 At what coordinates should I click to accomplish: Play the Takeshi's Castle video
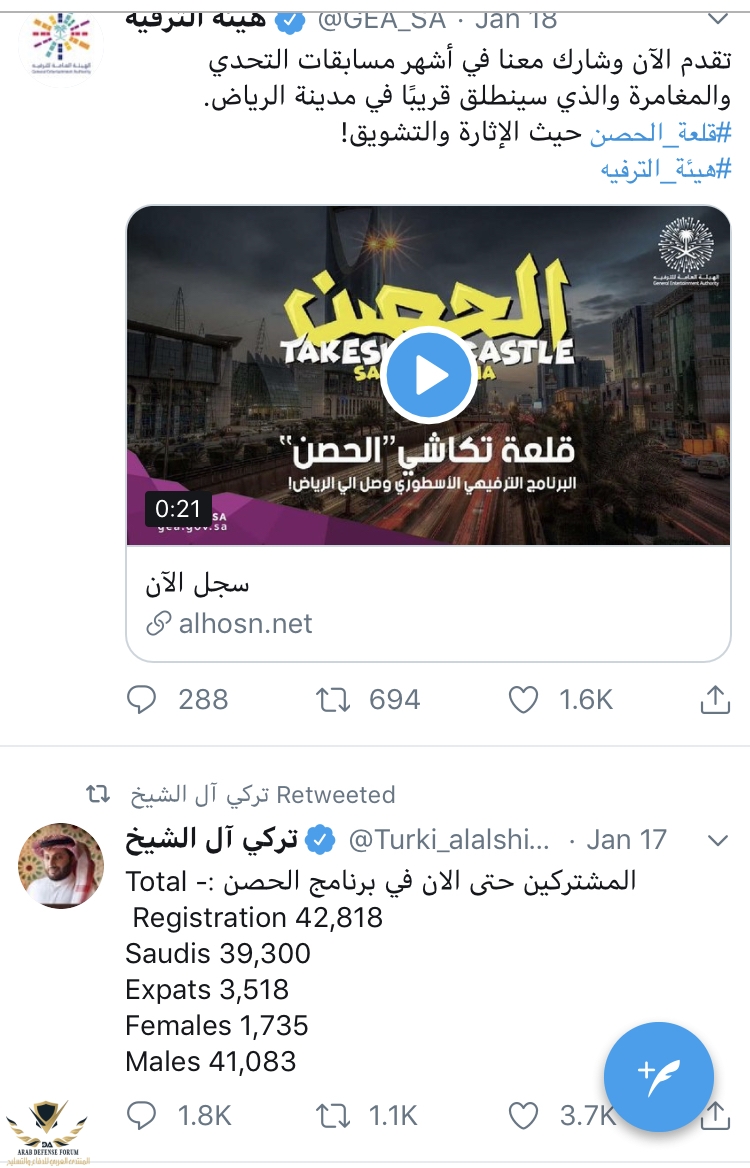point(429,375)
